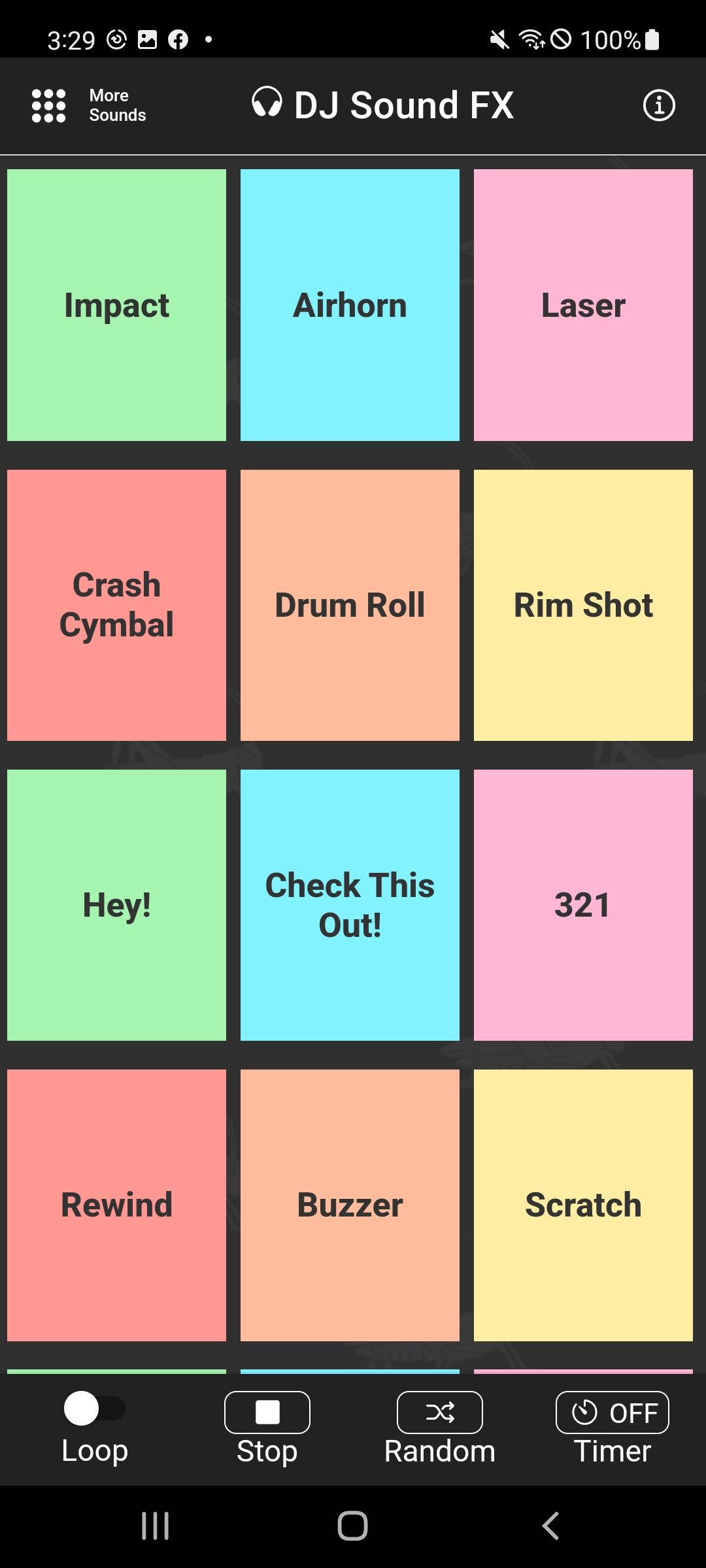The image size is (706, 1568).
Task: Trigger the Buzzer pad
Action: click(350, 1205)
